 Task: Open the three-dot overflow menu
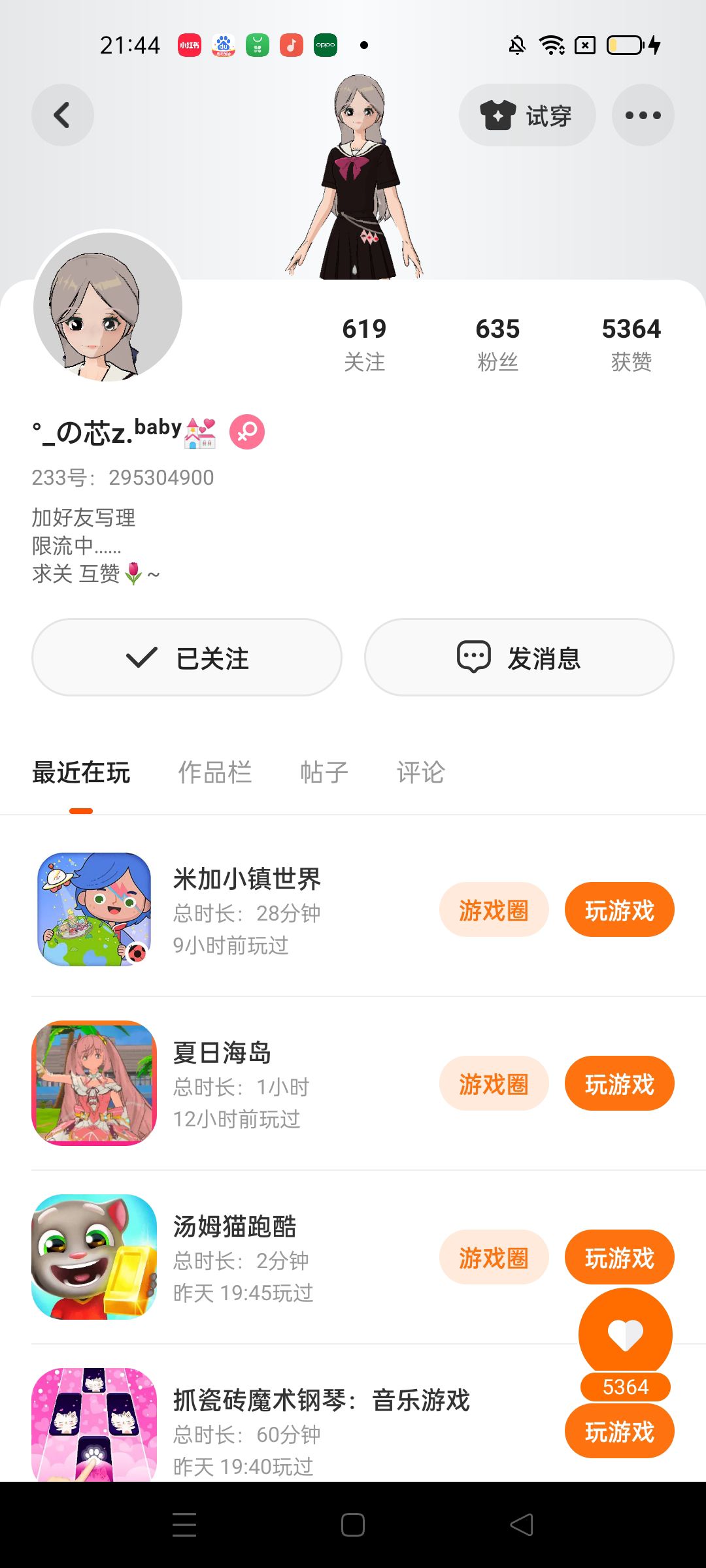click(x=643, y=115)
